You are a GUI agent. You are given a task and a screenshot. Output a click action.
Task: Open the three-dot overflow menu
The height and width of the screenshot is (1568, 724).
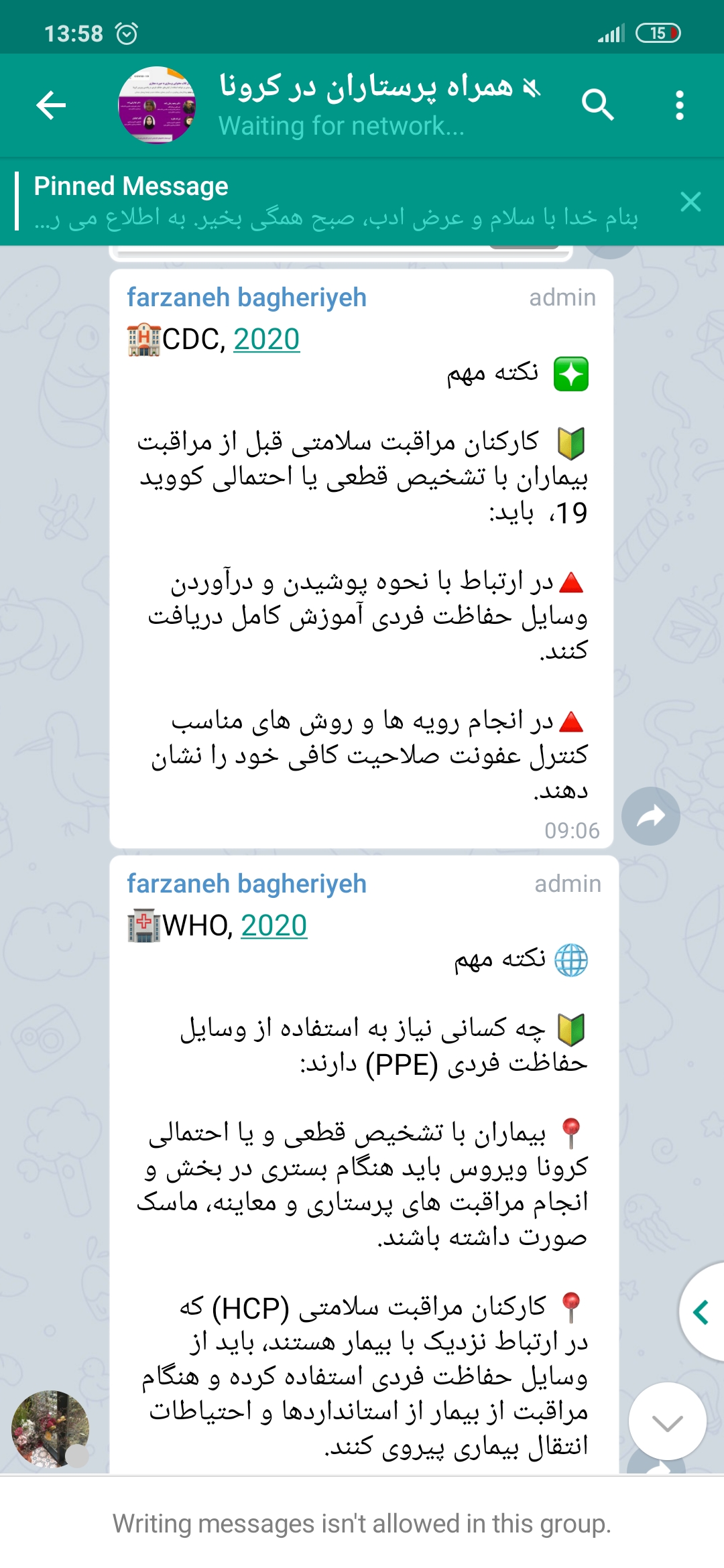[680, 105]
